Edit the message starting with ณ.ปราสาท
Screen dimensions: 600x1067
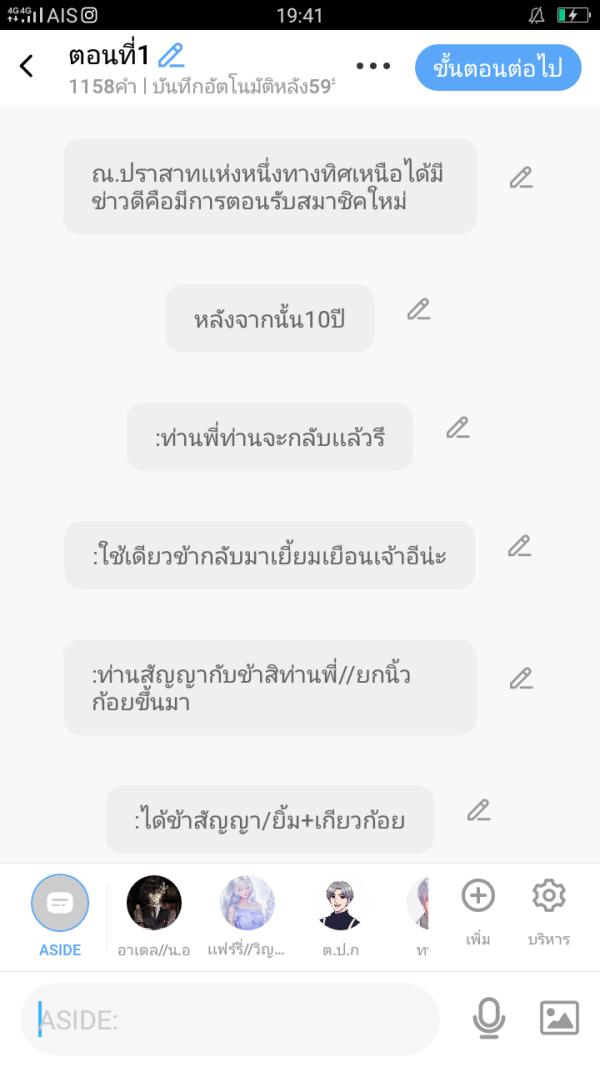[x=521, y=178]
